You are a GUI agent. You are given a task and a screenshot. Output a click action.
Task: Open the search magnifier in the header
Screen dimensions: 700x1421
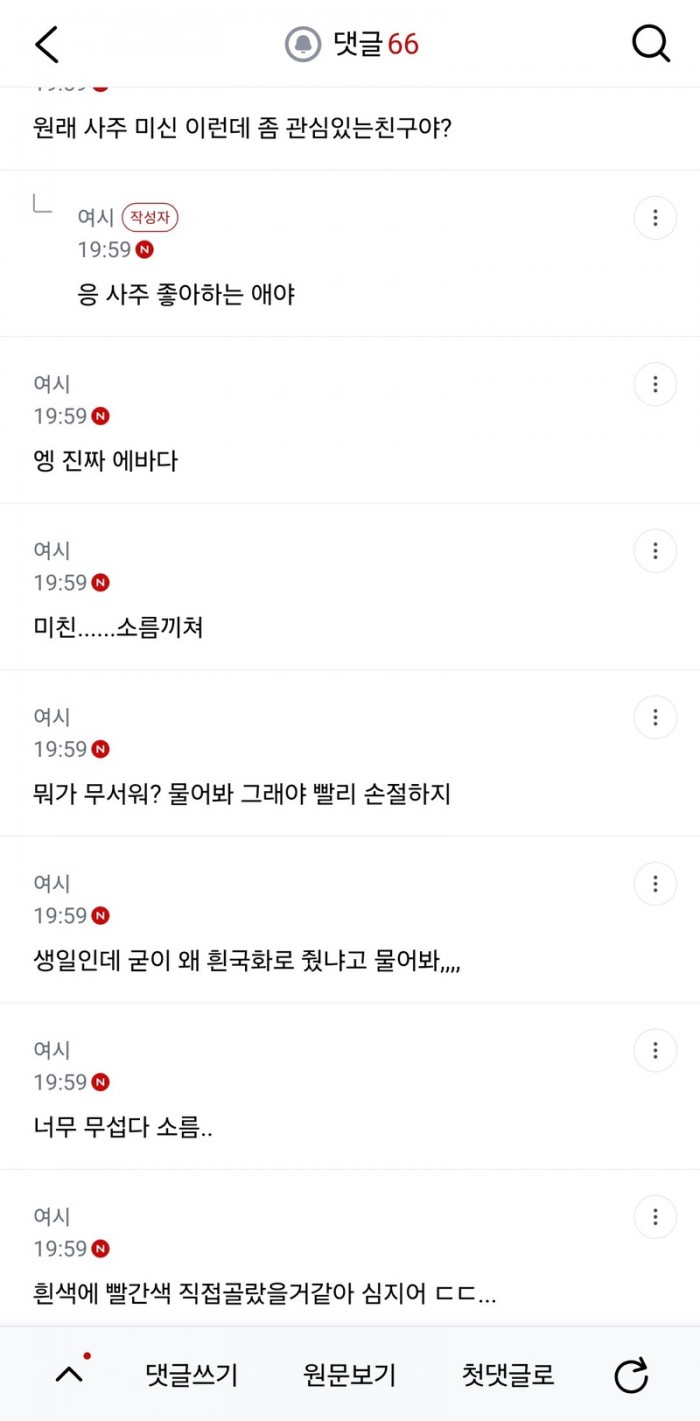point(651,44)
